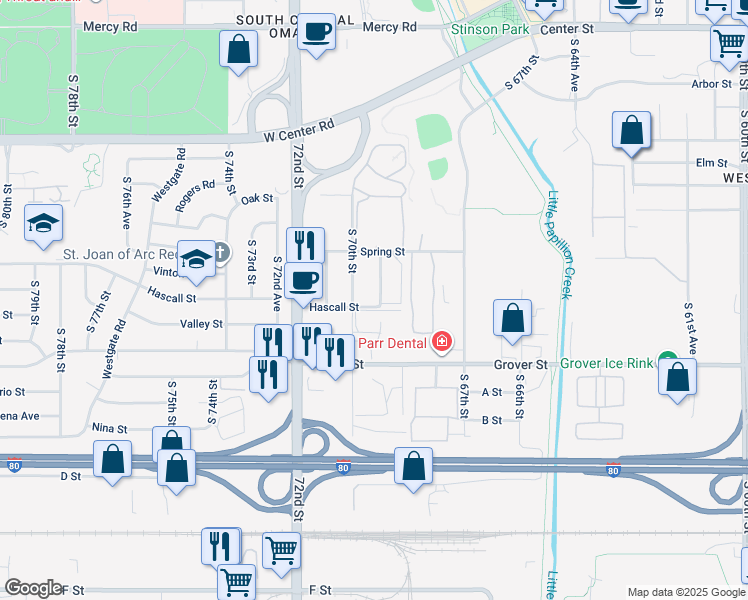Tap the shopping bag marker left of Mercy Rd
The width and height of the screenshot is (748, 600).
click(240, 49)
